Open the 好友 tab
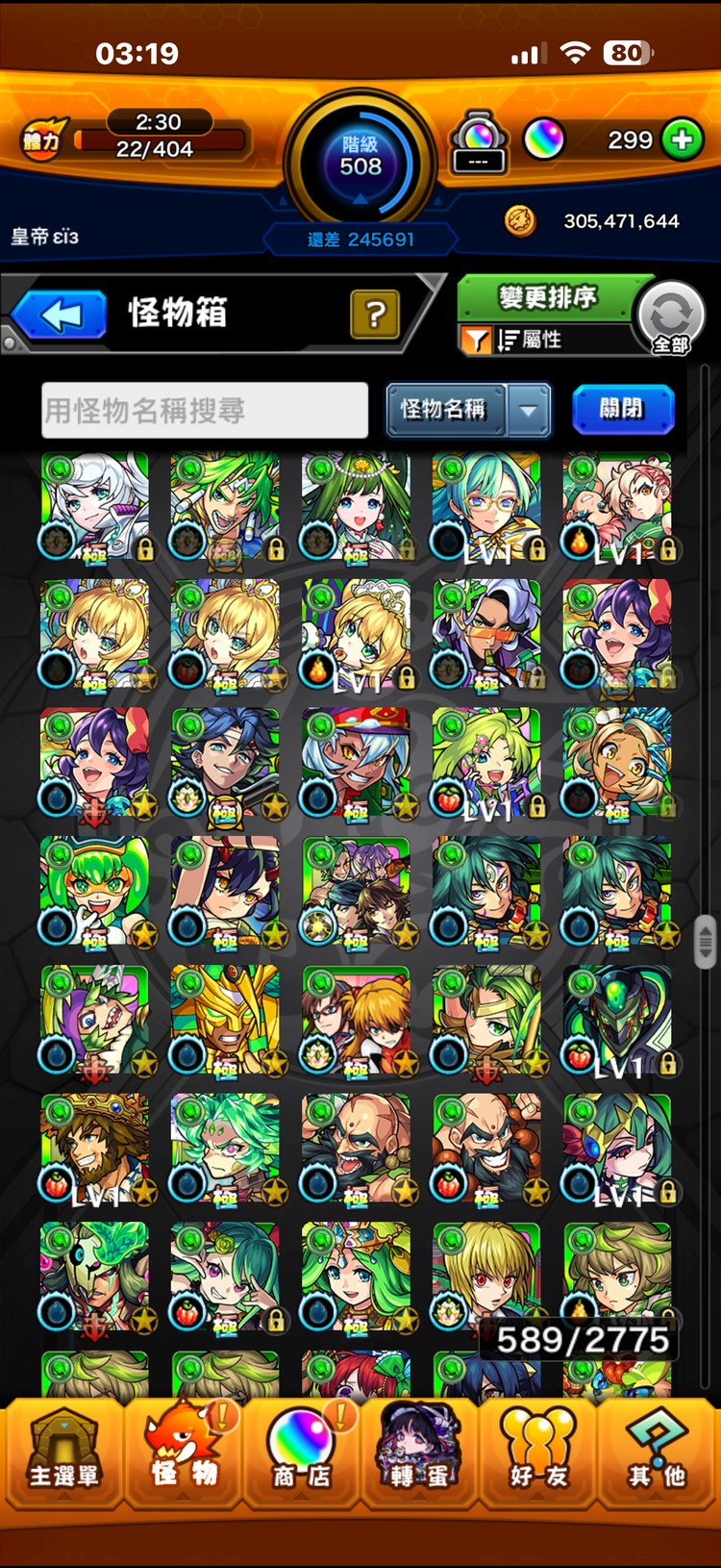 point(537,1454)
